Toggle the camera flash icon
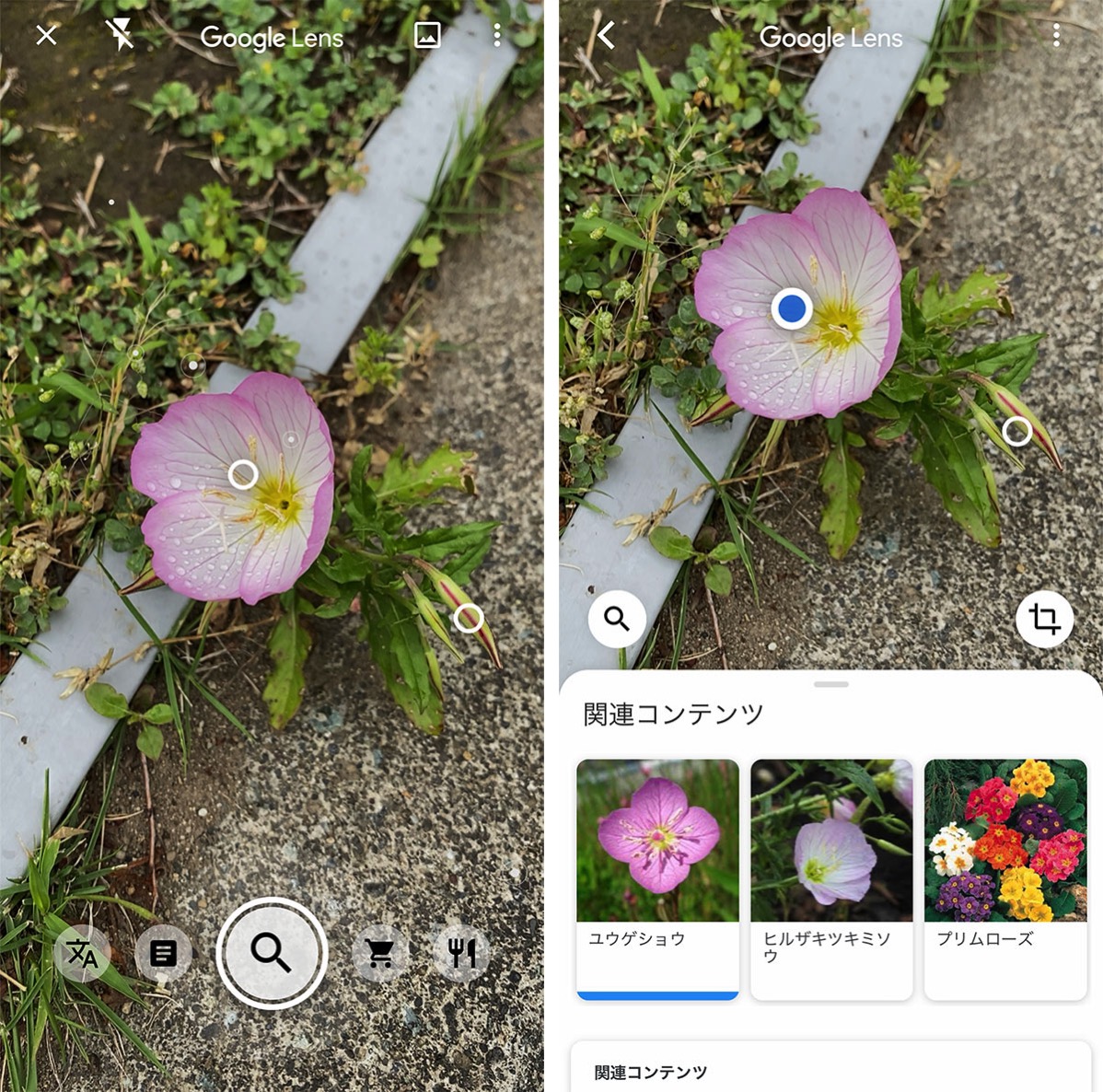Image resolution: width=1103 pixels, height=1092 pixels. [120, 35]
